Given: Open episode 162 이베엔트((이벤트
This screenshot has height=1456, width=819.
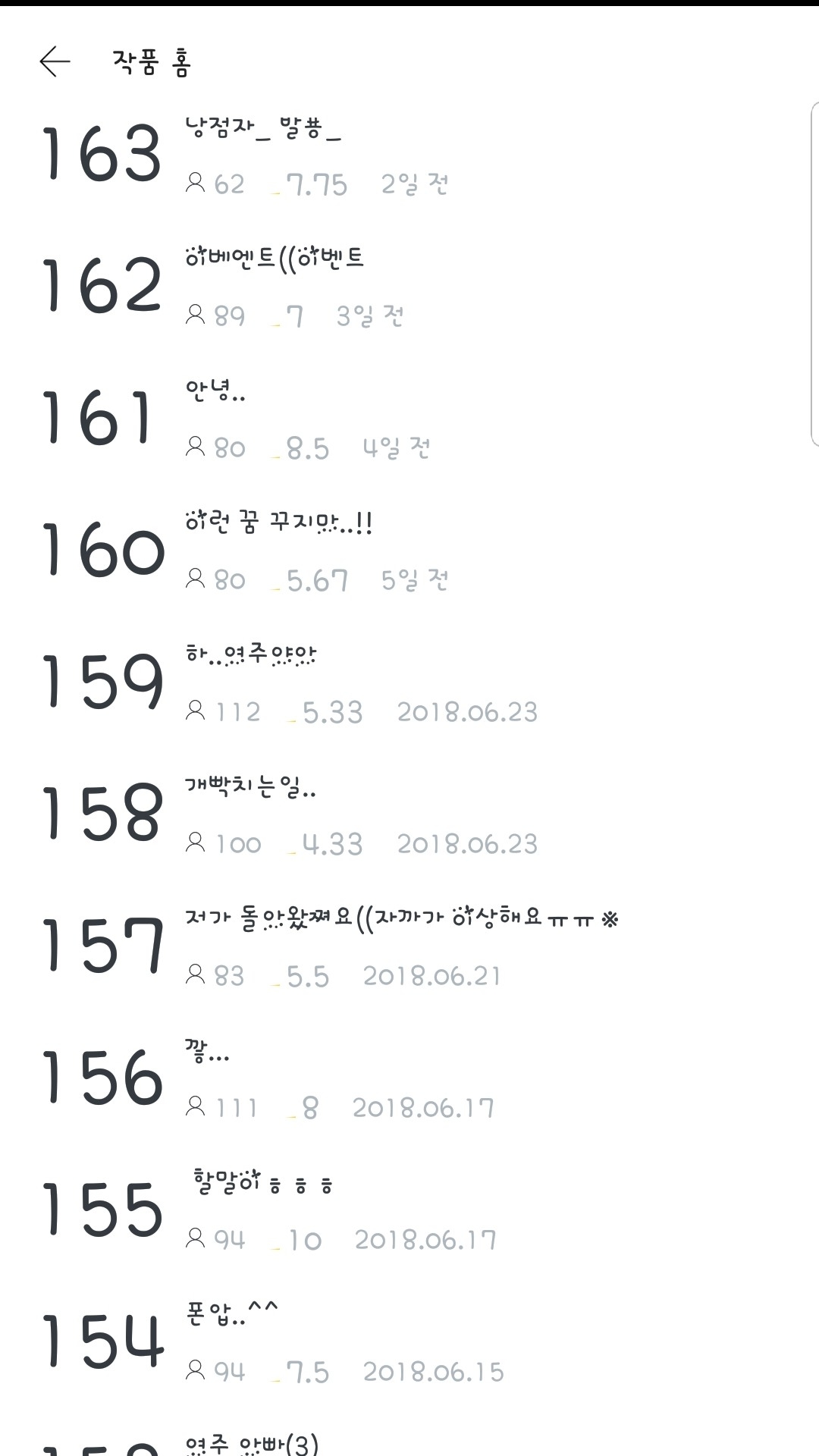Looking at the screenshot, I should (409, 287).
